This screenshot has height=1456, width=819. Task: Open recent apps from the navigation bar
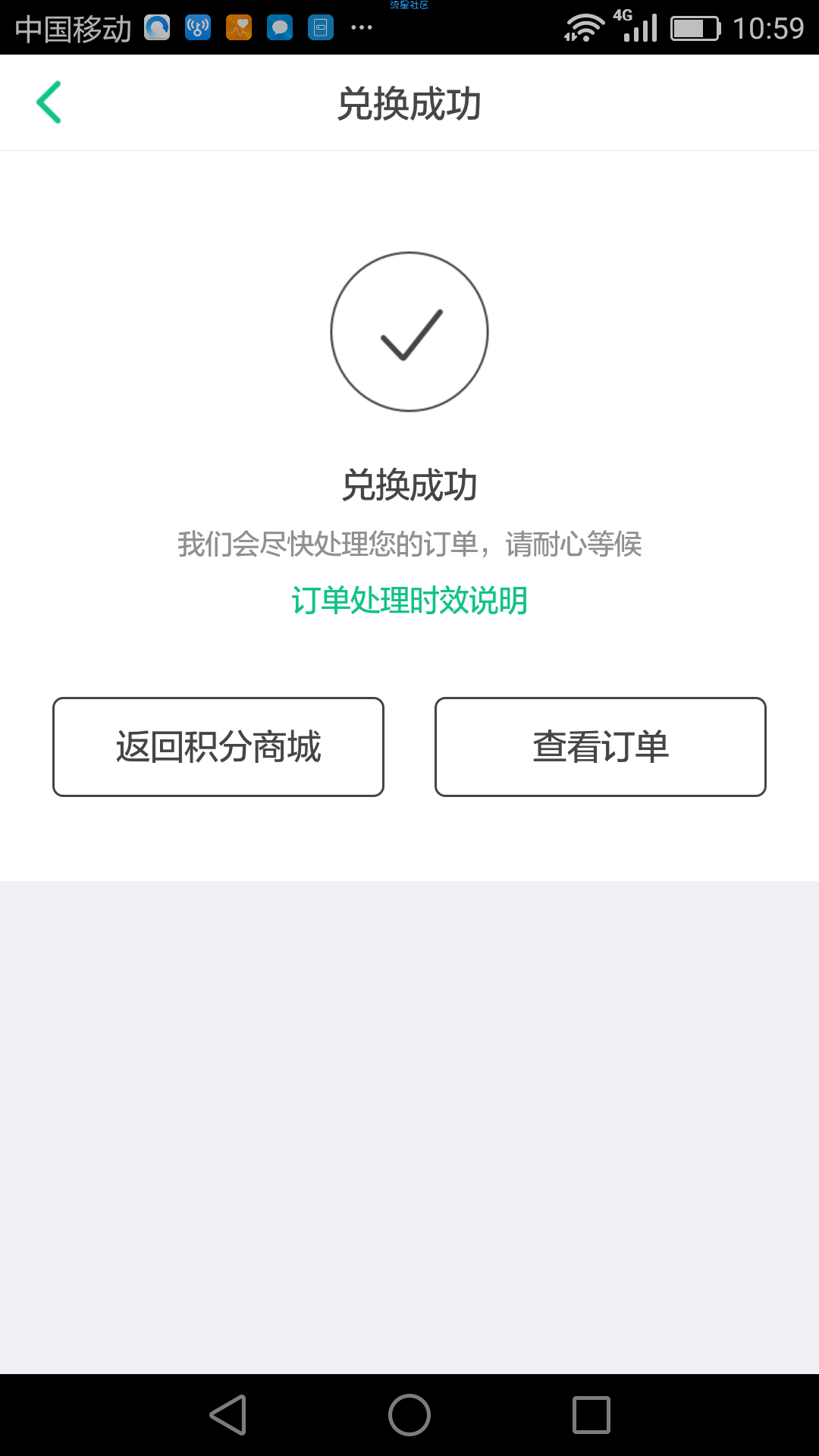[x=591, y=1415]
